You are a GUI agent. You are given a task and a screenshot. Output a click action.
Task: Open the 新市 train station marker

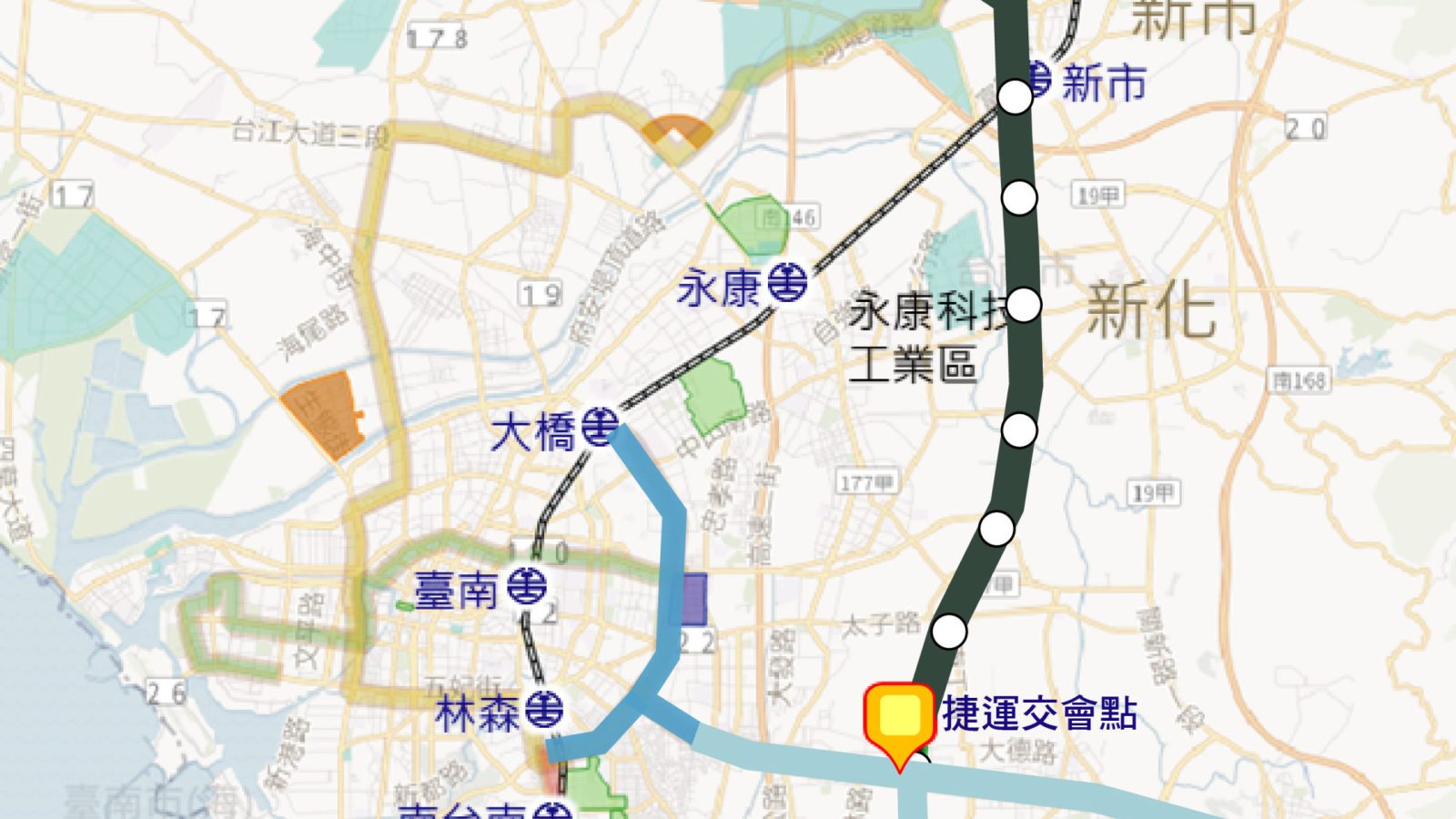click(1041, 78)
